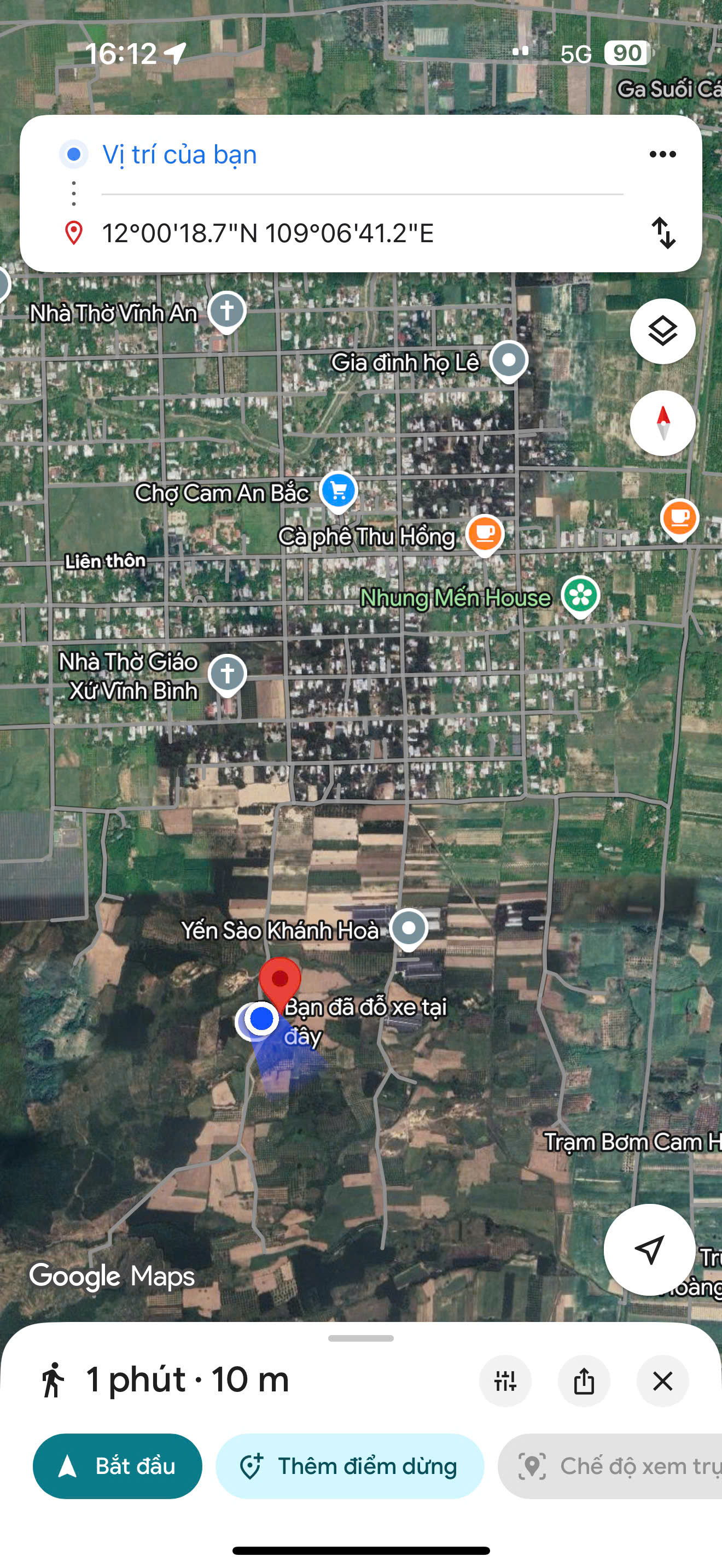Viewport: 722px width, 1568px height.
Task: Select Gia đình họ Lê pin
Action: [509, 361]
